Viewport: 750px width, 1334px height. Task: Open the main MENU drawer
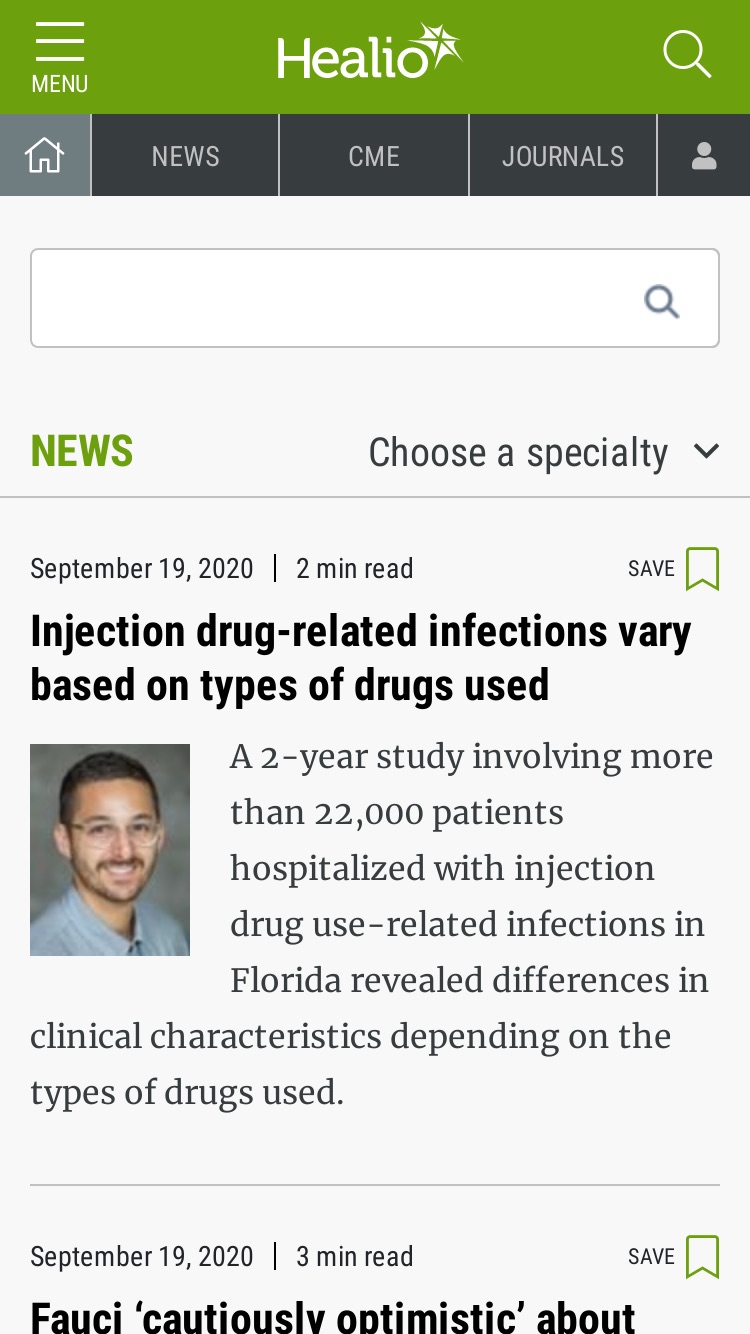[x=59, y=58]
